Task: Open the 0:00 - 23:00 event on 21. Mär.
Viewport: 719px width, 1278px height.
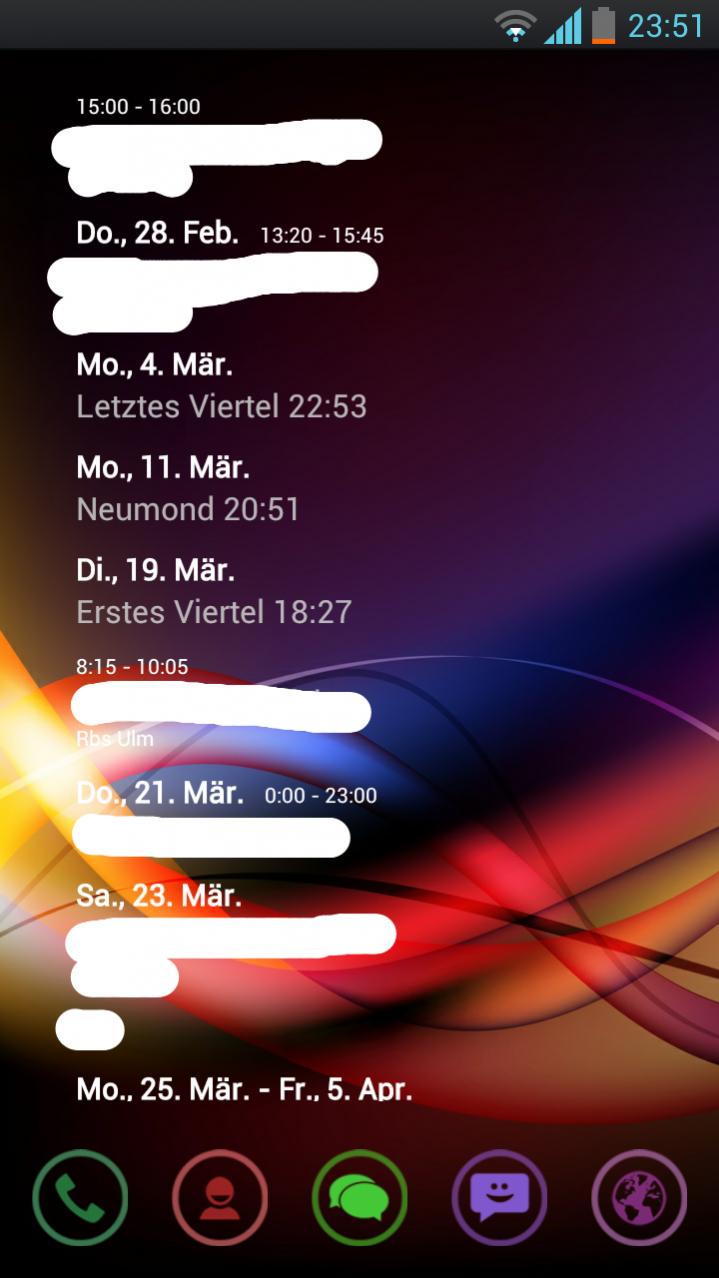Action: tap(212, 836)
